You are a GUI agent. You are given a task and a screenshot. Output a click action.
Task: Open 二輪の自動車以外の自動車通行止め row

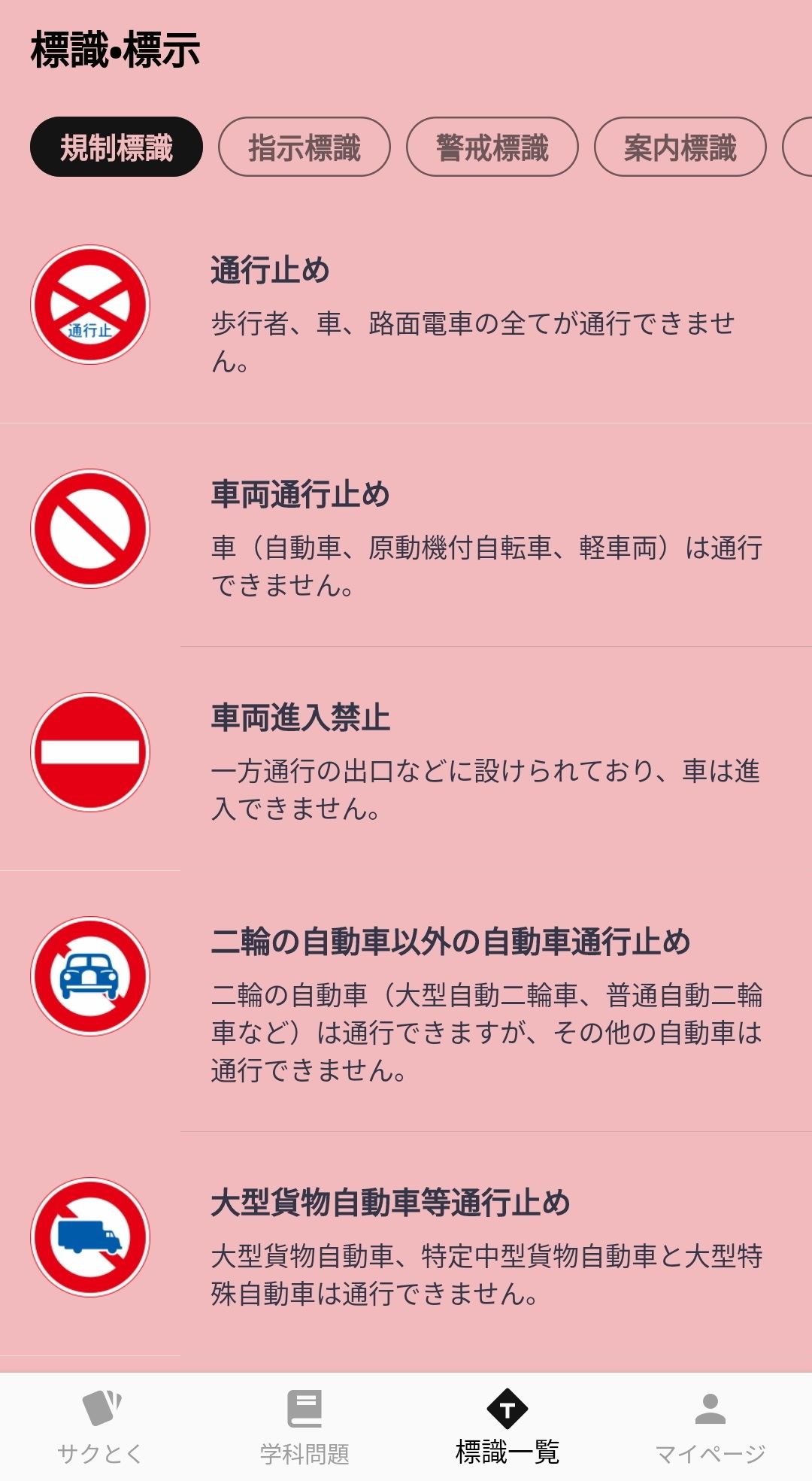tap(406, 1001)
